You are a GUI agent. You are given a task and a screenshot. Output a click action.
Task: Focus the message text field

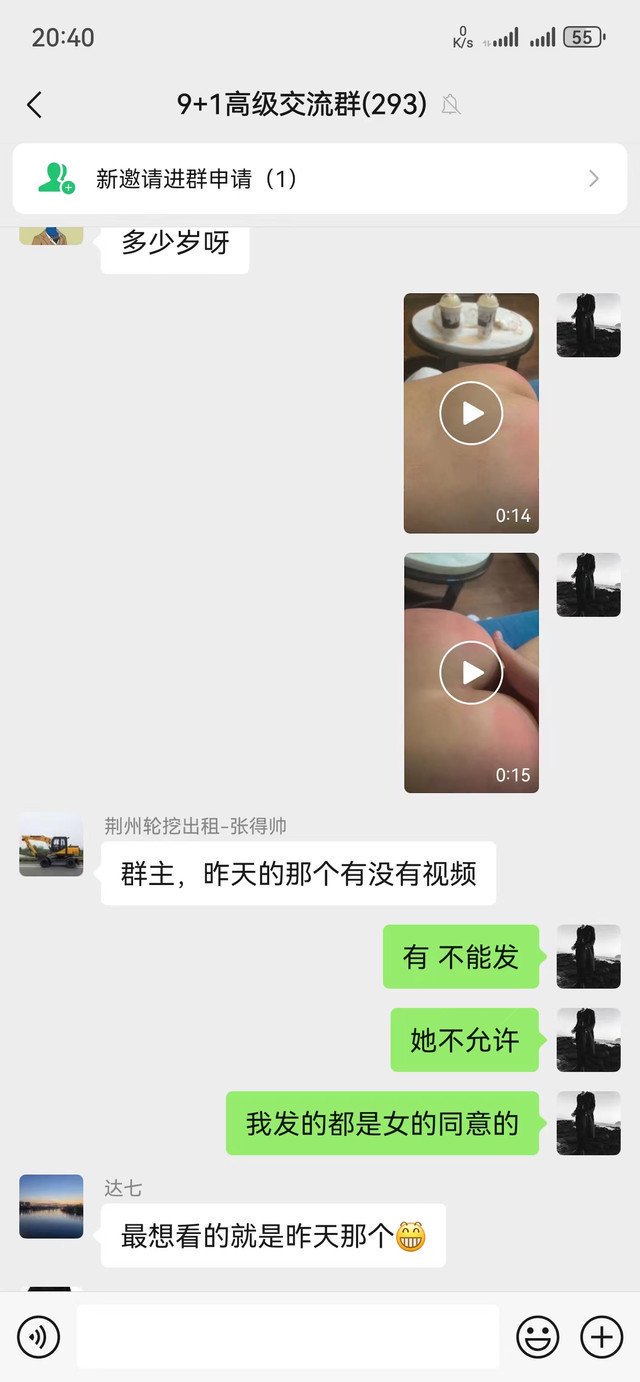287,1336
